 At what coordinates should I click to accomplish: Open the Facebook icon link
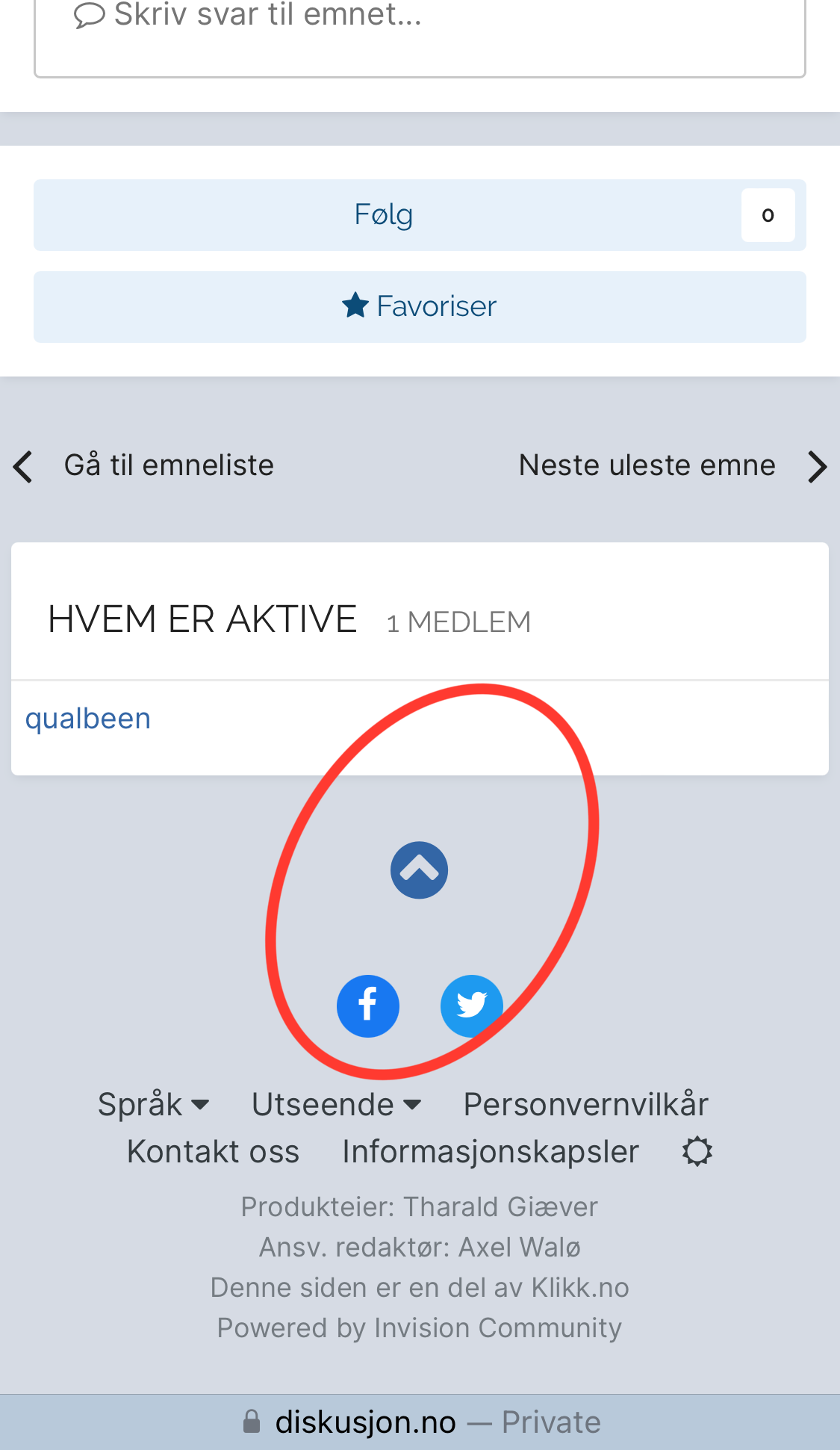(x=368, y=1006)
